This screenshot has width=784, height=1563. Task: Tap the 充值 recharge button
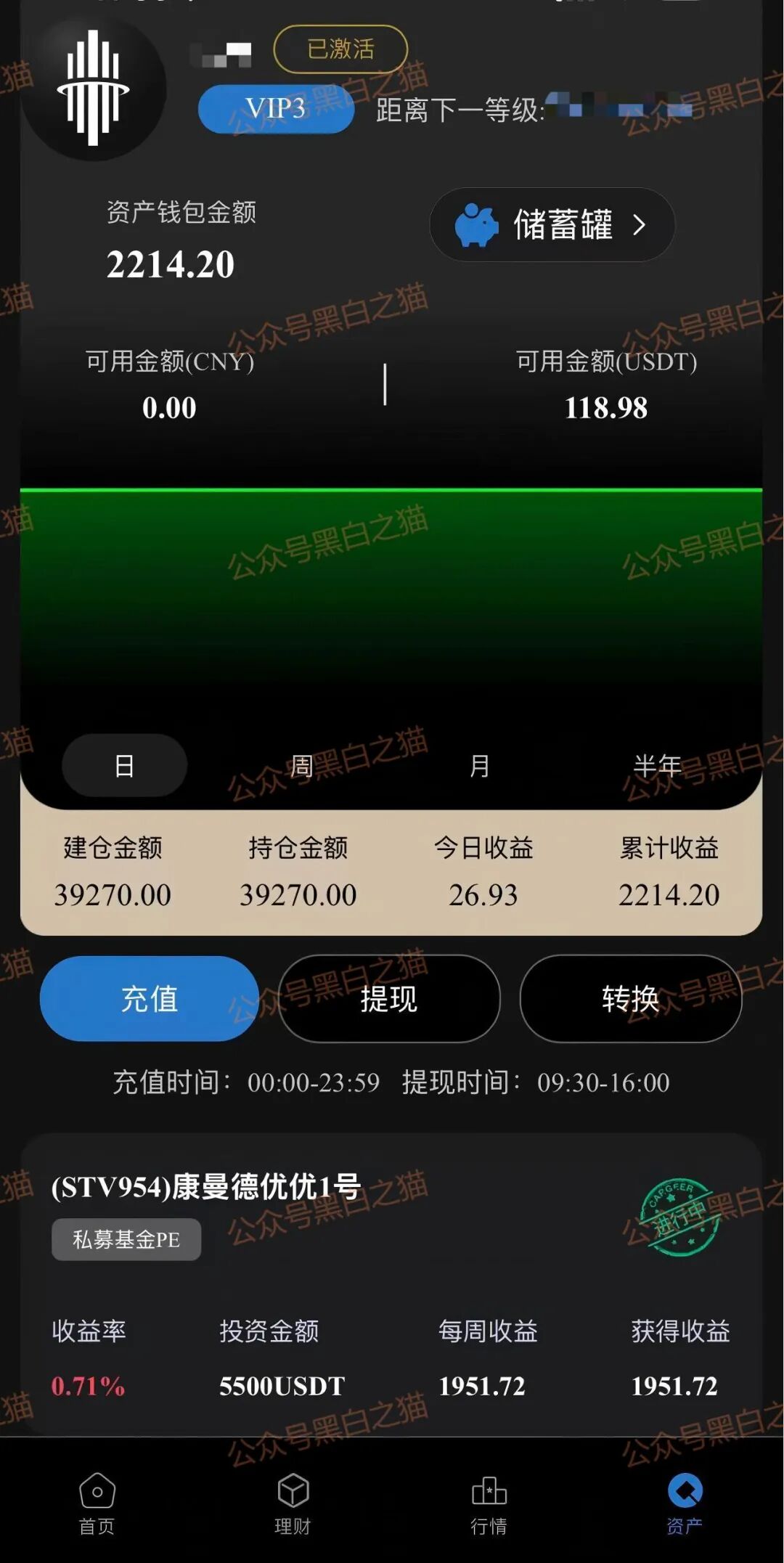pyautogui.click(x=149, y=998)
